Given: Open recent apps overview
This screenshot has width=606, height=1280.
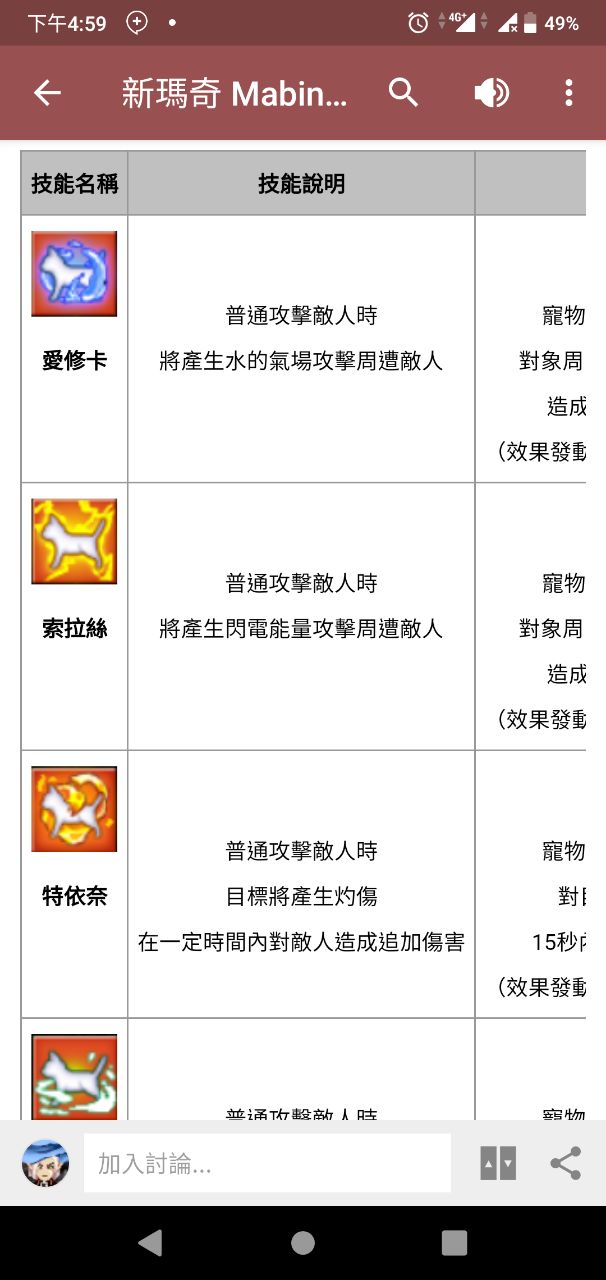Looking at the screenshot, I should tap(454, 1243).
